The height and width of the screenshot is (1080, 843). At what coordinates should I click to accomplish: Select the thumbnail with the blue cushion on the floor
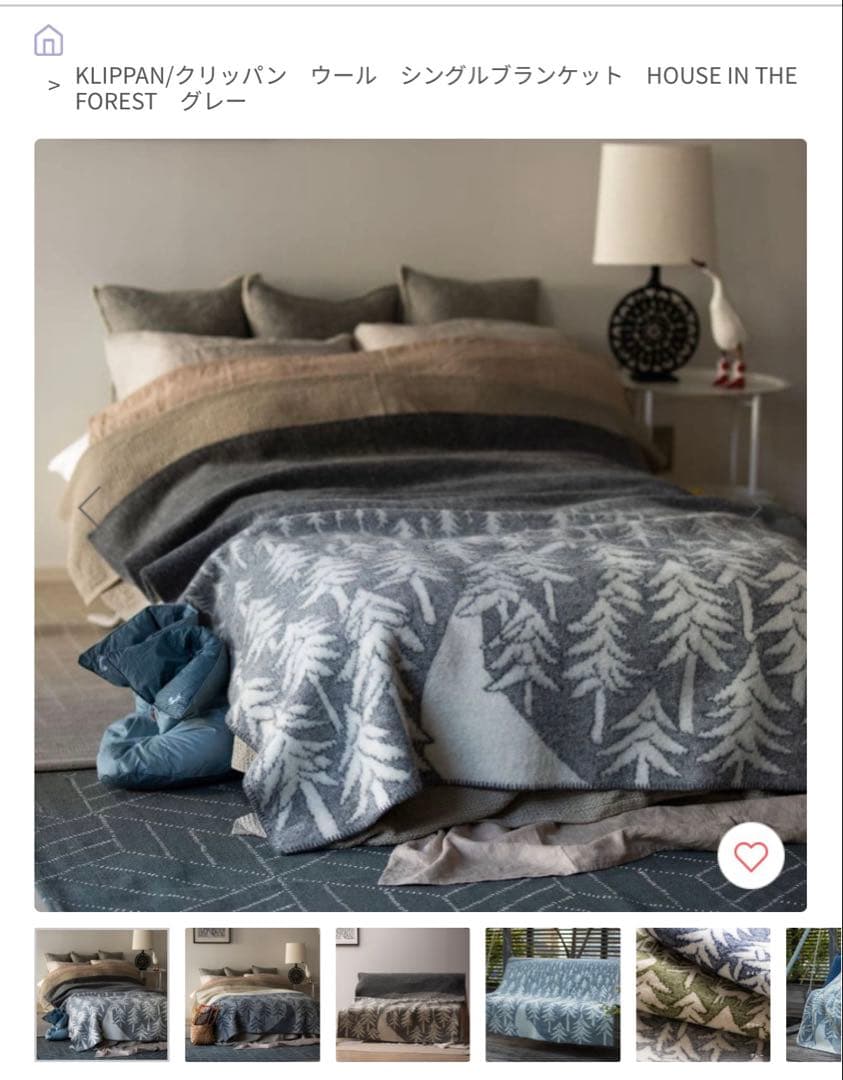tap(102, 994)
